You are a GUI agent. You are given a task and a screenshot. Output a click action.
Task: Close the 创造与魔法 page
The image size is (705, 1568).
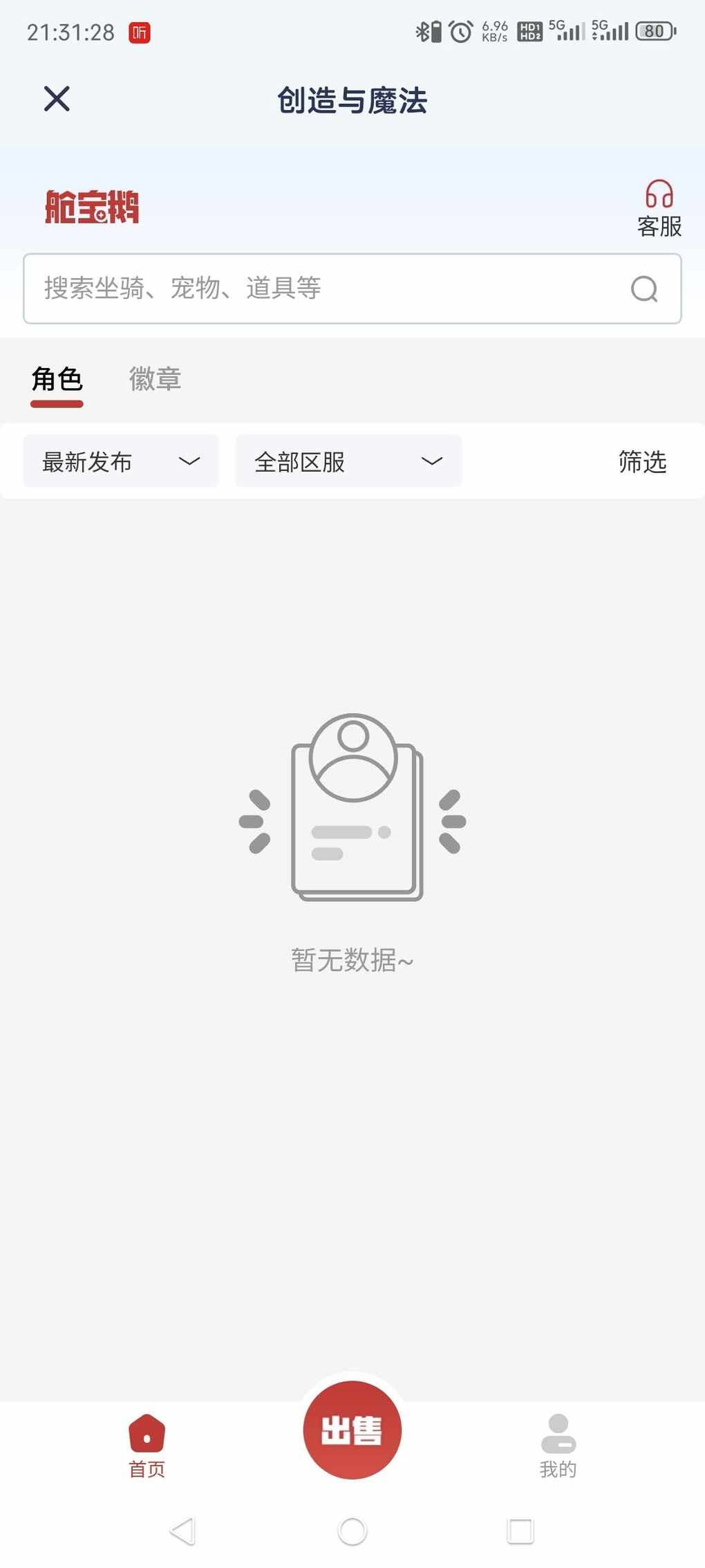click(57, 99)
